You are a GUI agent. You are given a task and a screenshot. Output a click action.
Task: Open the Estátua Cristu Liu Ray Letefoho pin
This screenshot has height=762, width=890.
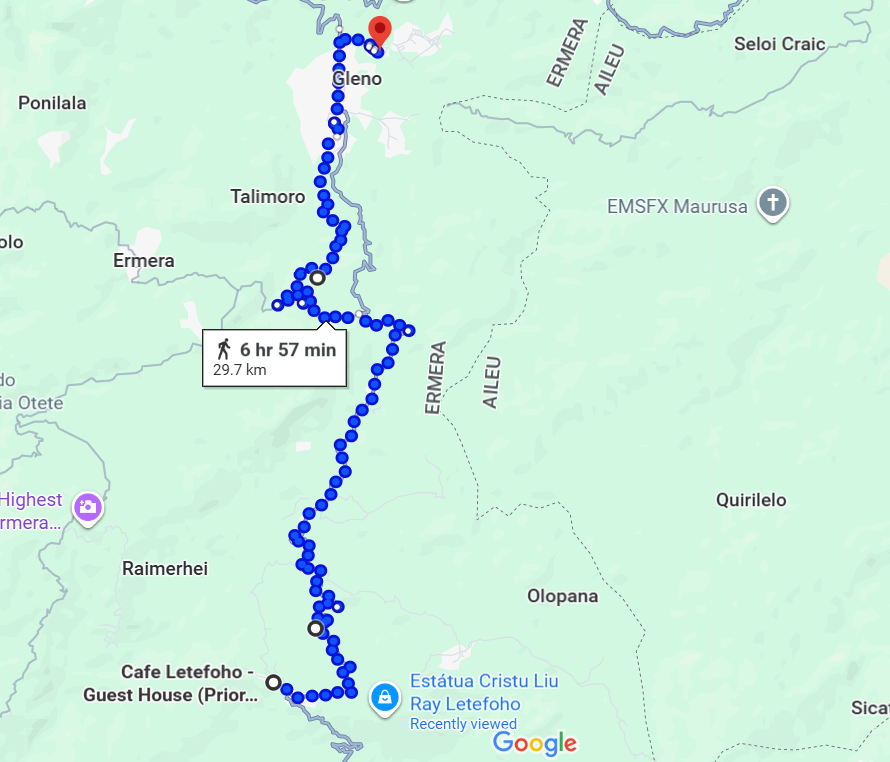[x=384, y=698]
